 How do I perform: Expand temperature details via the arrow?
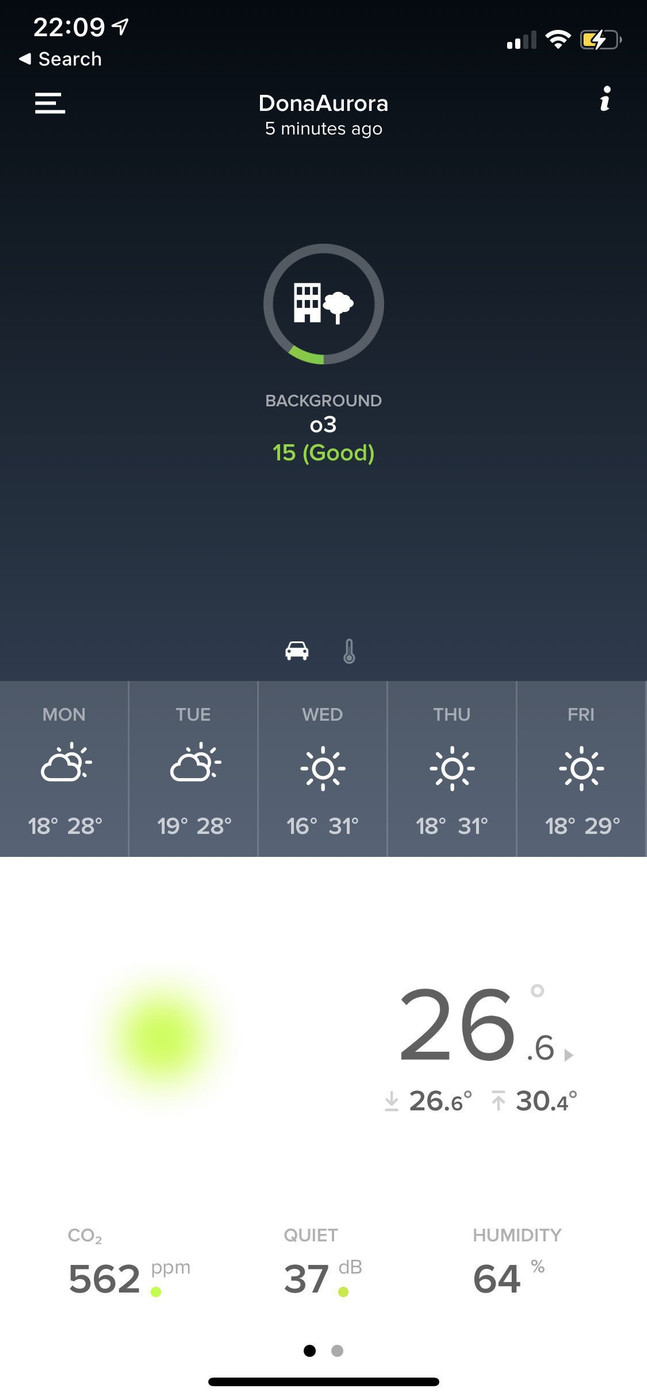click(569, 1054)
